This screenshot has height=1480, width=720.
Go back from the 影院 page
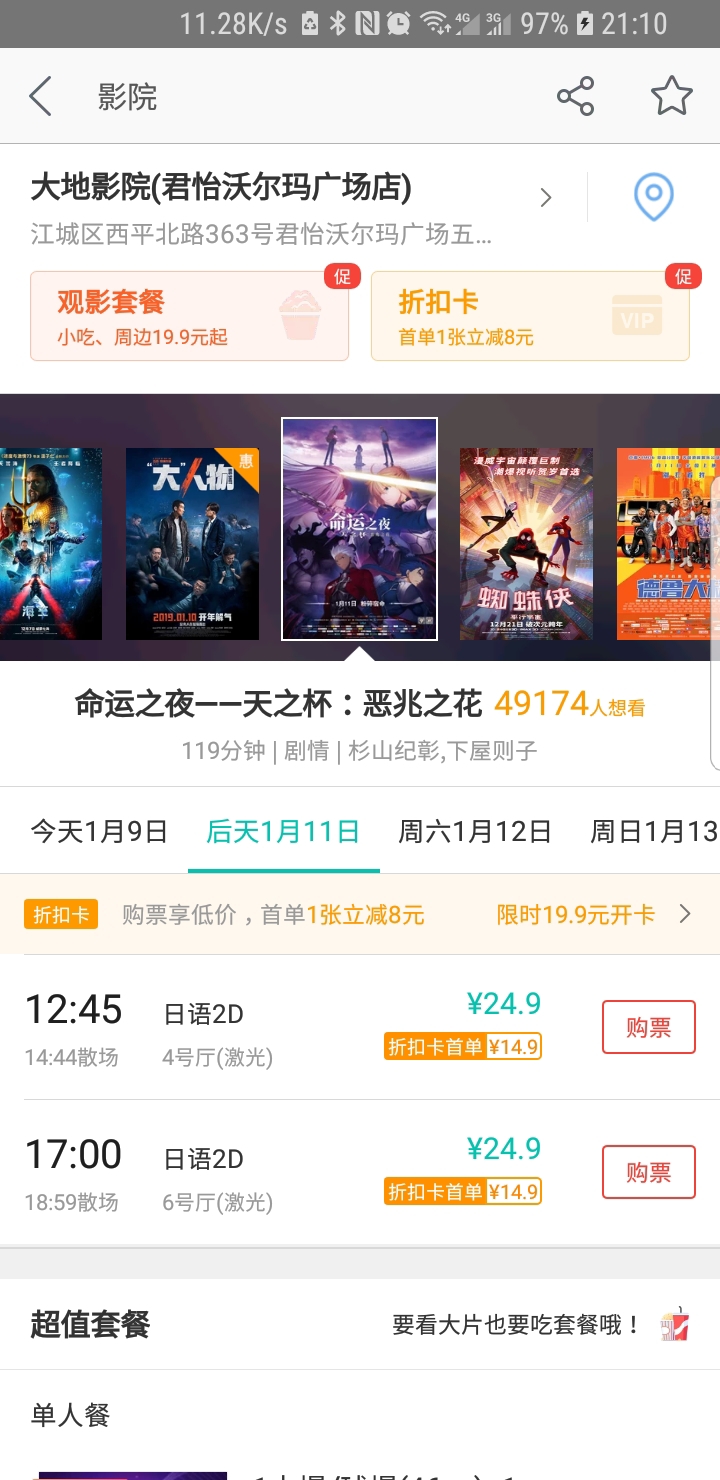tap(41, 97)
